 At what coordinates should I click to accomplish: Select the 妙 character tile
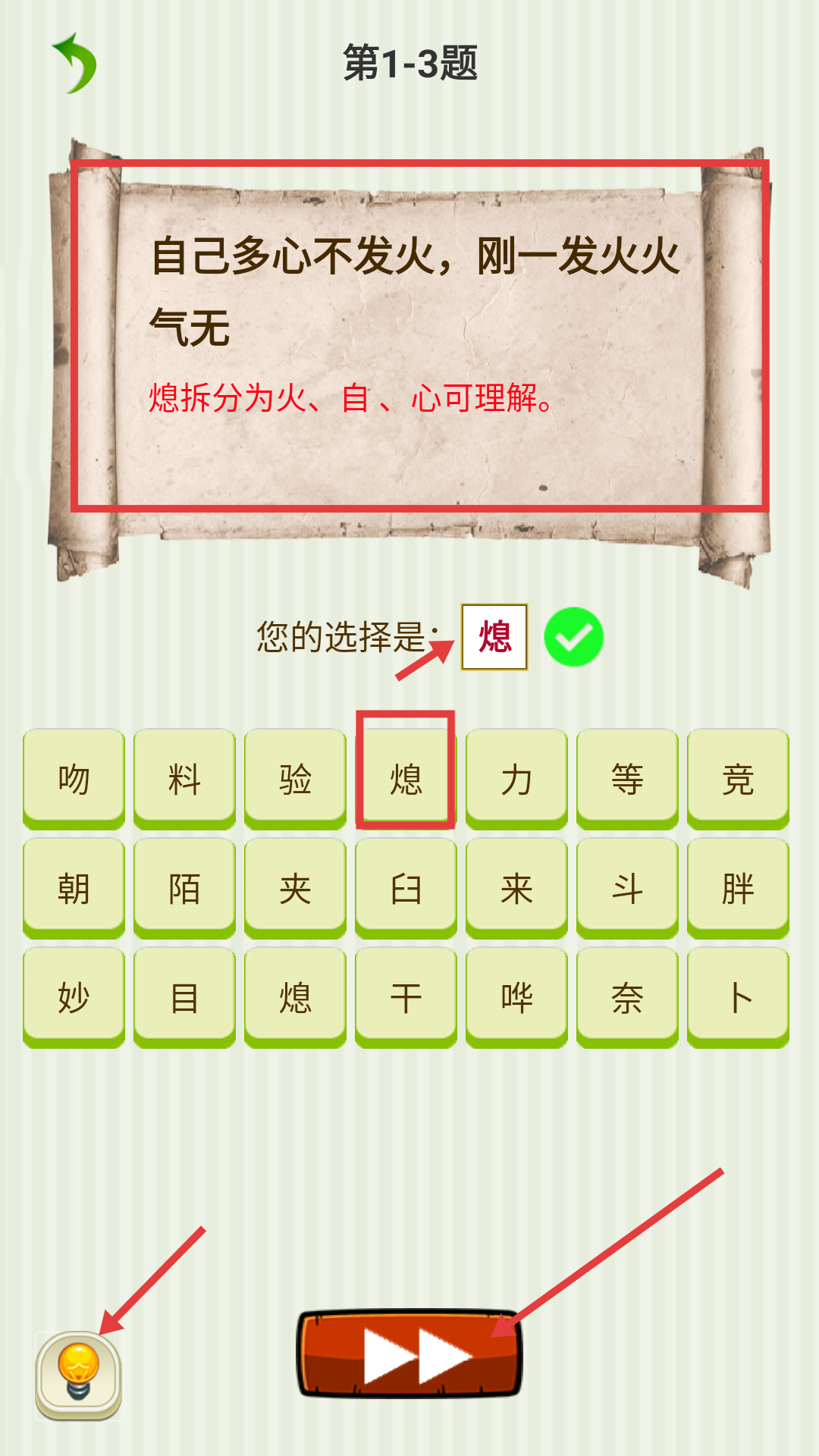74,997
